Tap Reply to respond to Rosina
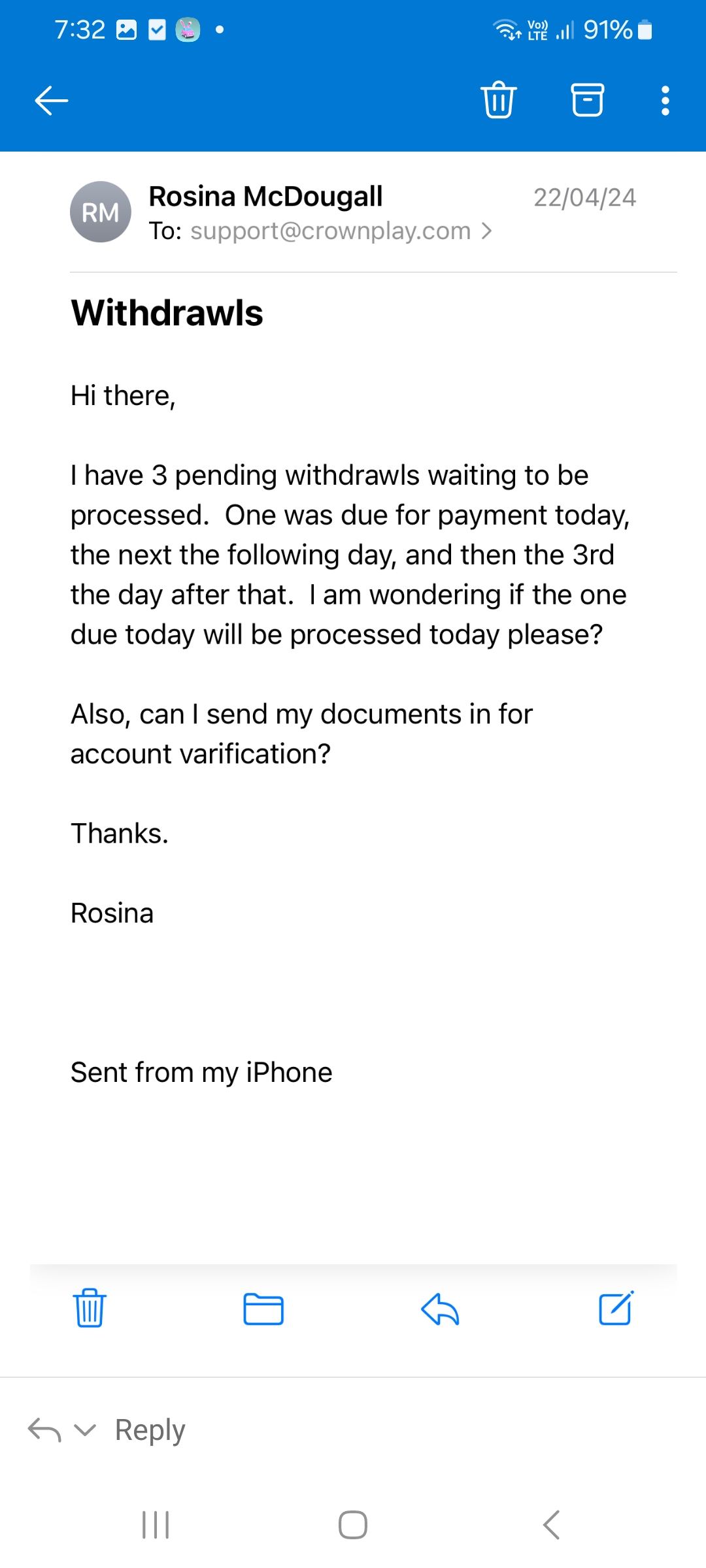Screen dimensions: 706x1568 pos(150,1430)
